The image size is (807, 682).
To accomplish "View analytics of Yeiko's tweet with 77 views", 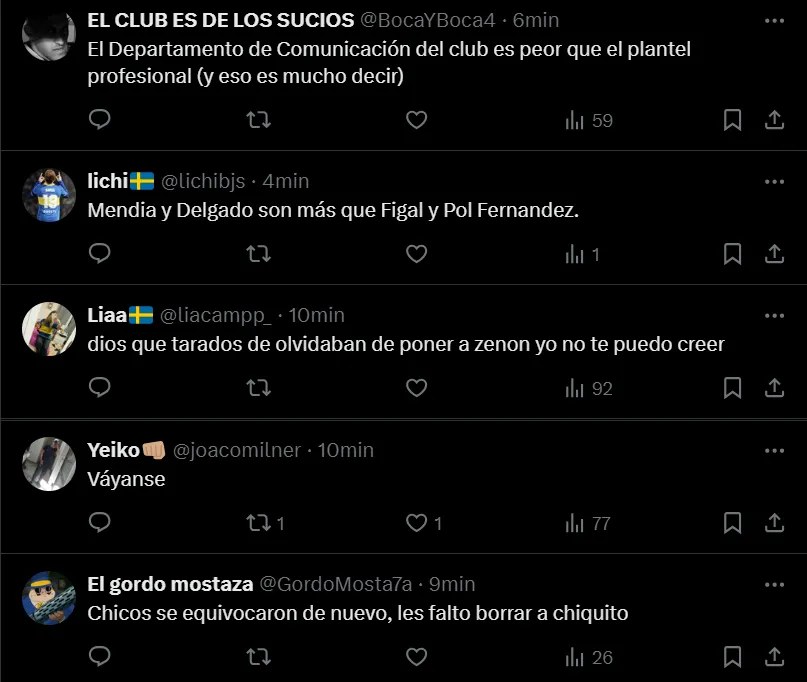I will pos(588,522).
